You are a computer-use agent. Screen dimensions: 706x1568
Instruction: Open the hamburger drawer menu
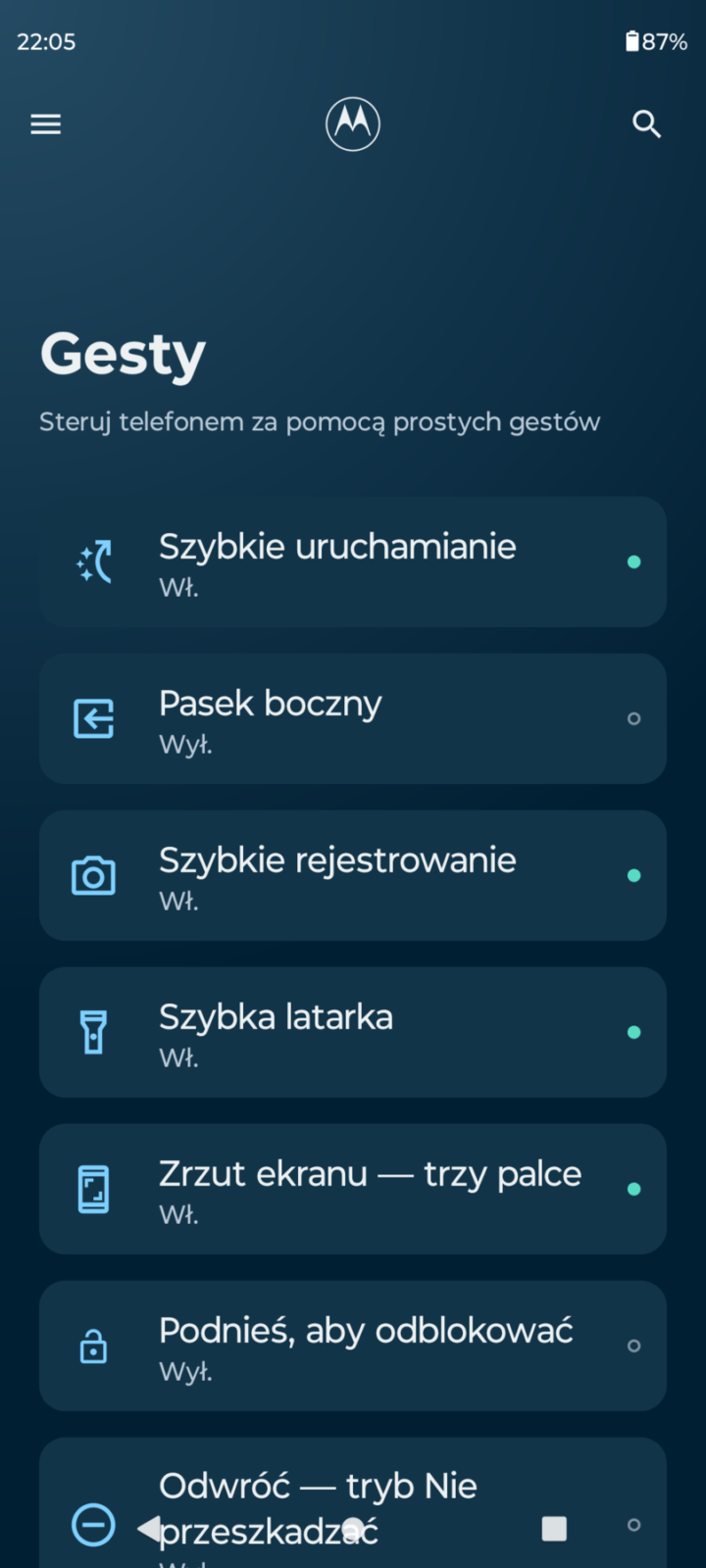click(46, 124)
